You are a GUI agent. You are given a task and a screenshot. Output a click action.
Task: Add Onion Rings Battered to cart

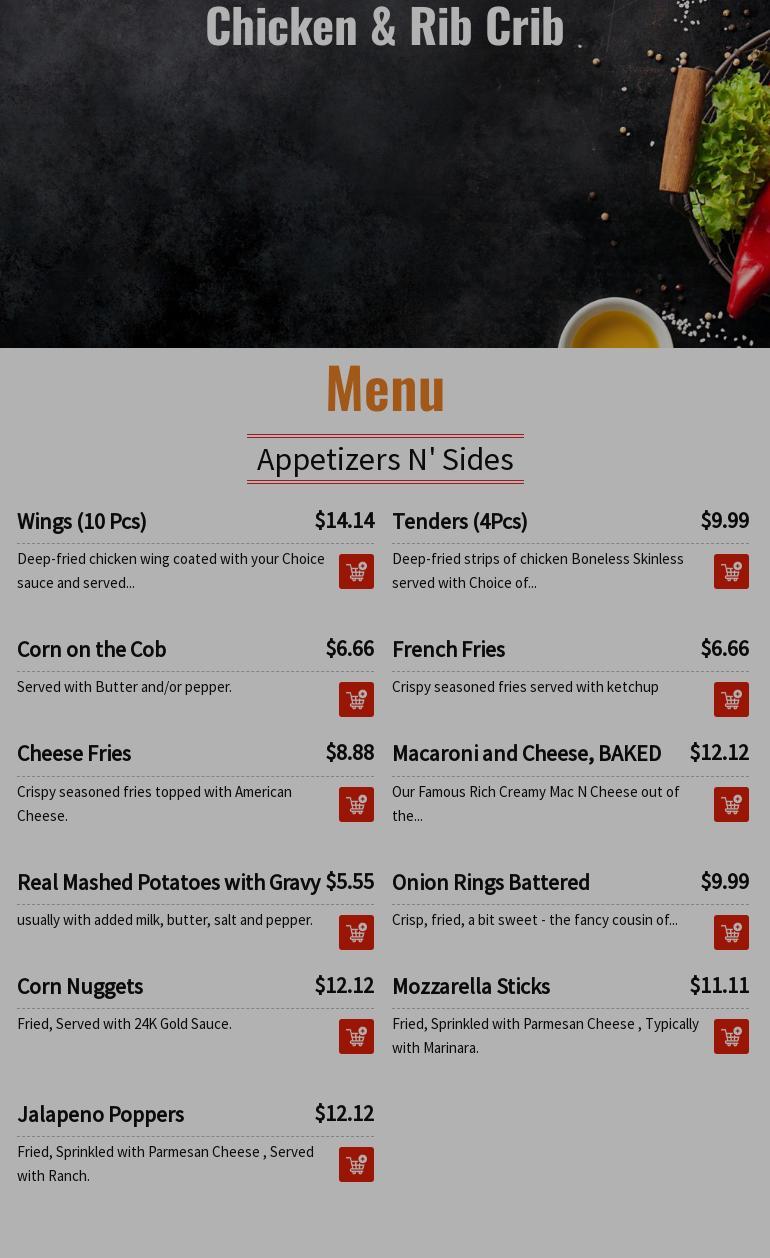tap(731, 933)
